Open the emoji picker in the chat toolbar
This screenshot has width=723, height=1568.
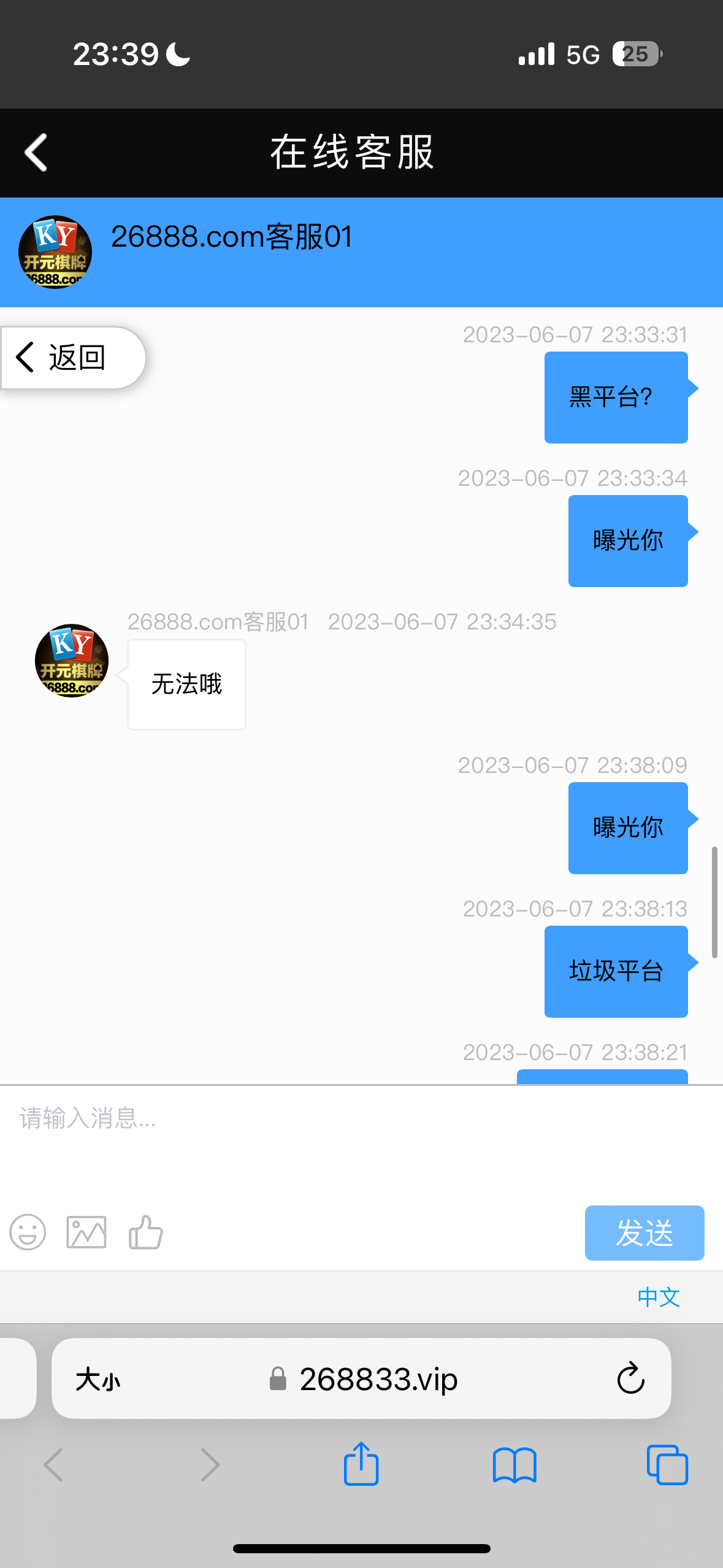coord(27,1232)
